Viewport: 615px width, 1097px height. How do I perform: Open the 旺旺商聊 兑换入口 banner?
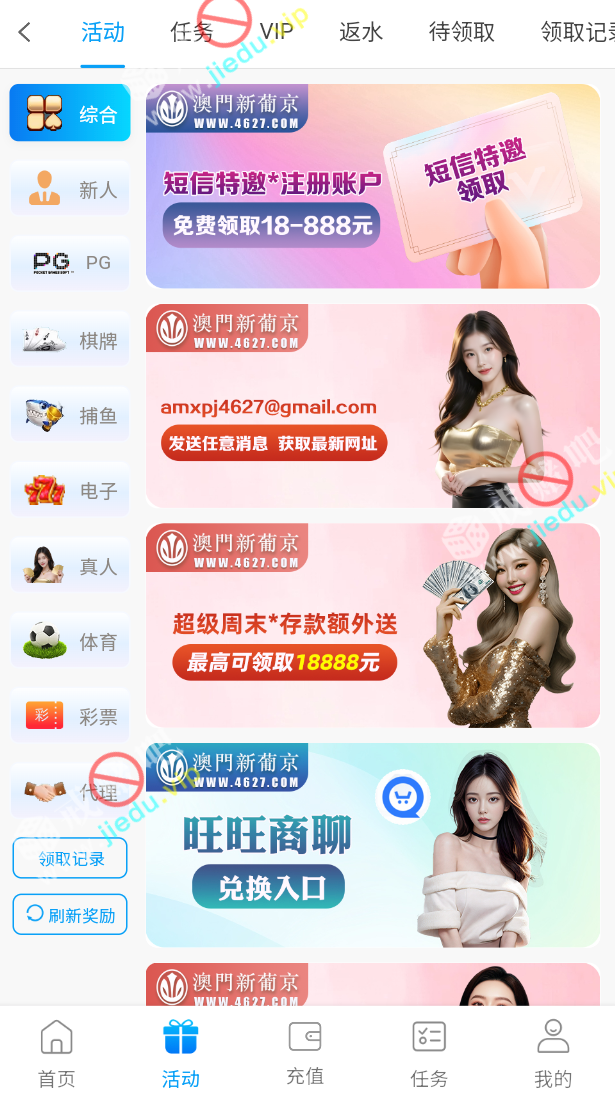[372, 845]
